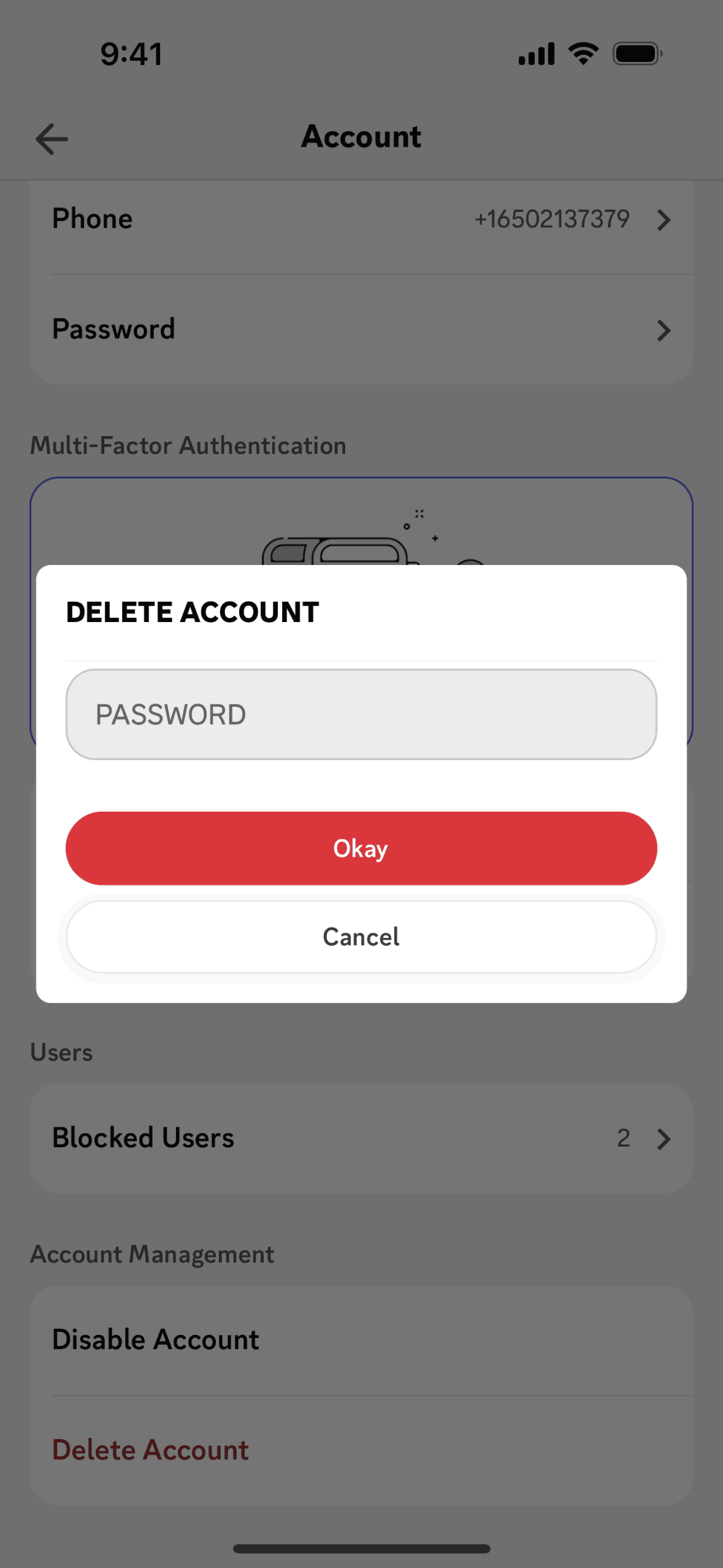The width and height of the screenshot is (723, 1568).
Task: Confirm deletion with the Okay button
Action: [x=361, y=848]
